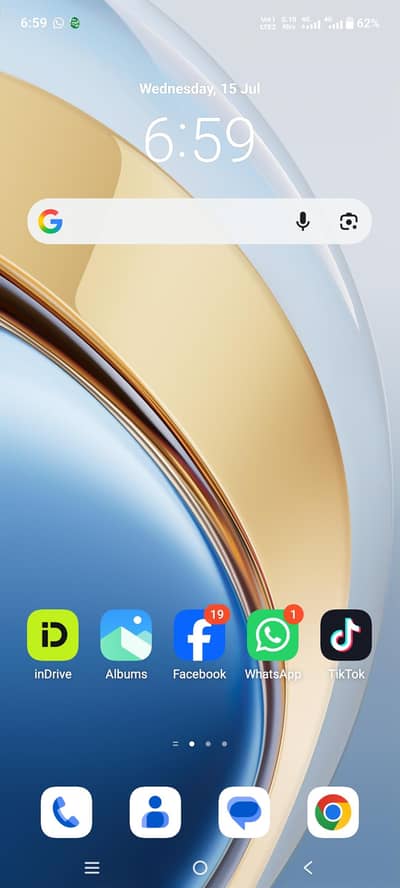
Task: Open Google Lens camera search
Action: pyautogui.click(x=348, y=221)
